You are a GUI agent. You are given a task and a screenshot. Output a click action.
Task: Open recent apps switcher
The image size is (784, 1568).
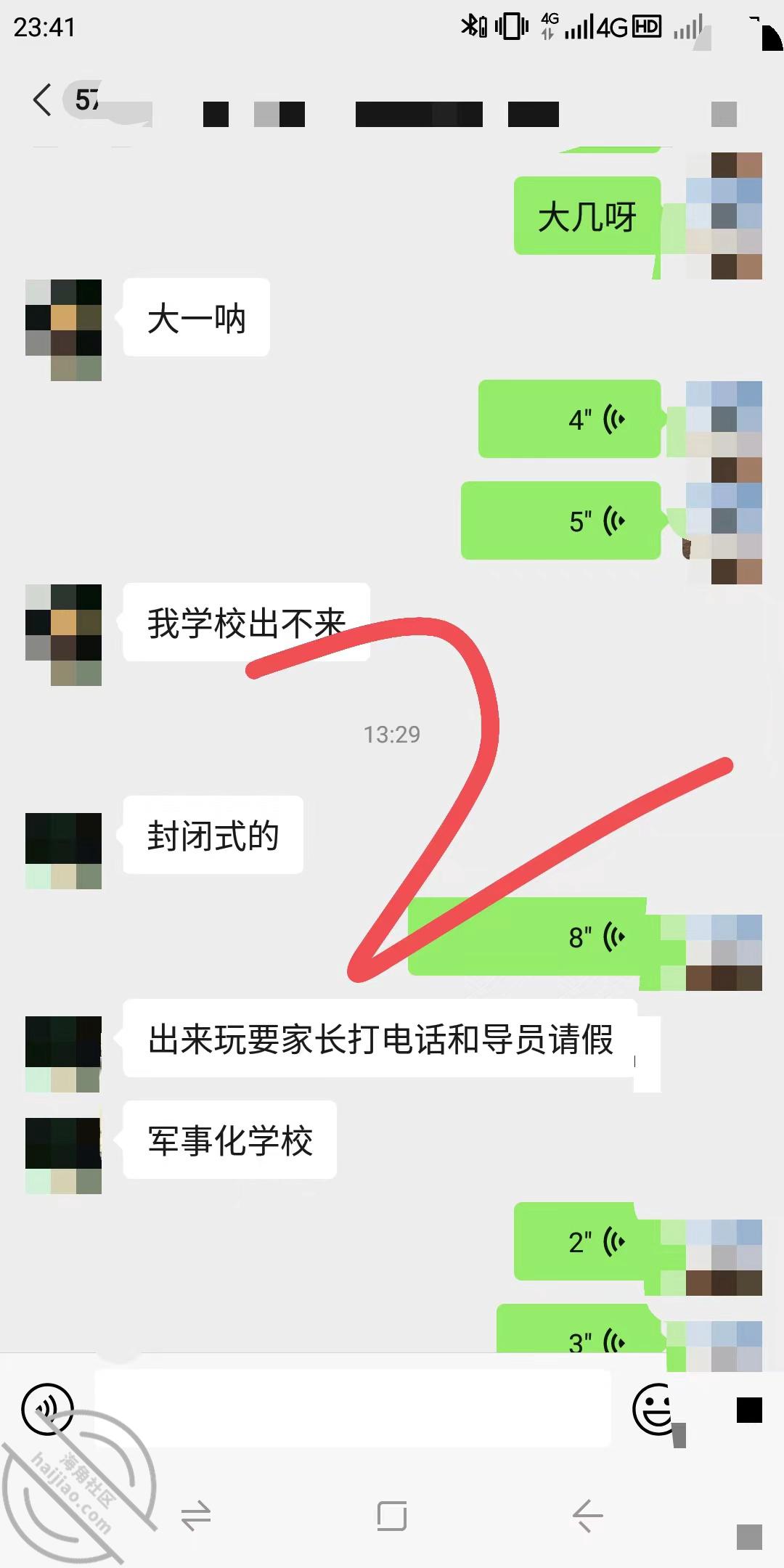tap(196, 1515)
